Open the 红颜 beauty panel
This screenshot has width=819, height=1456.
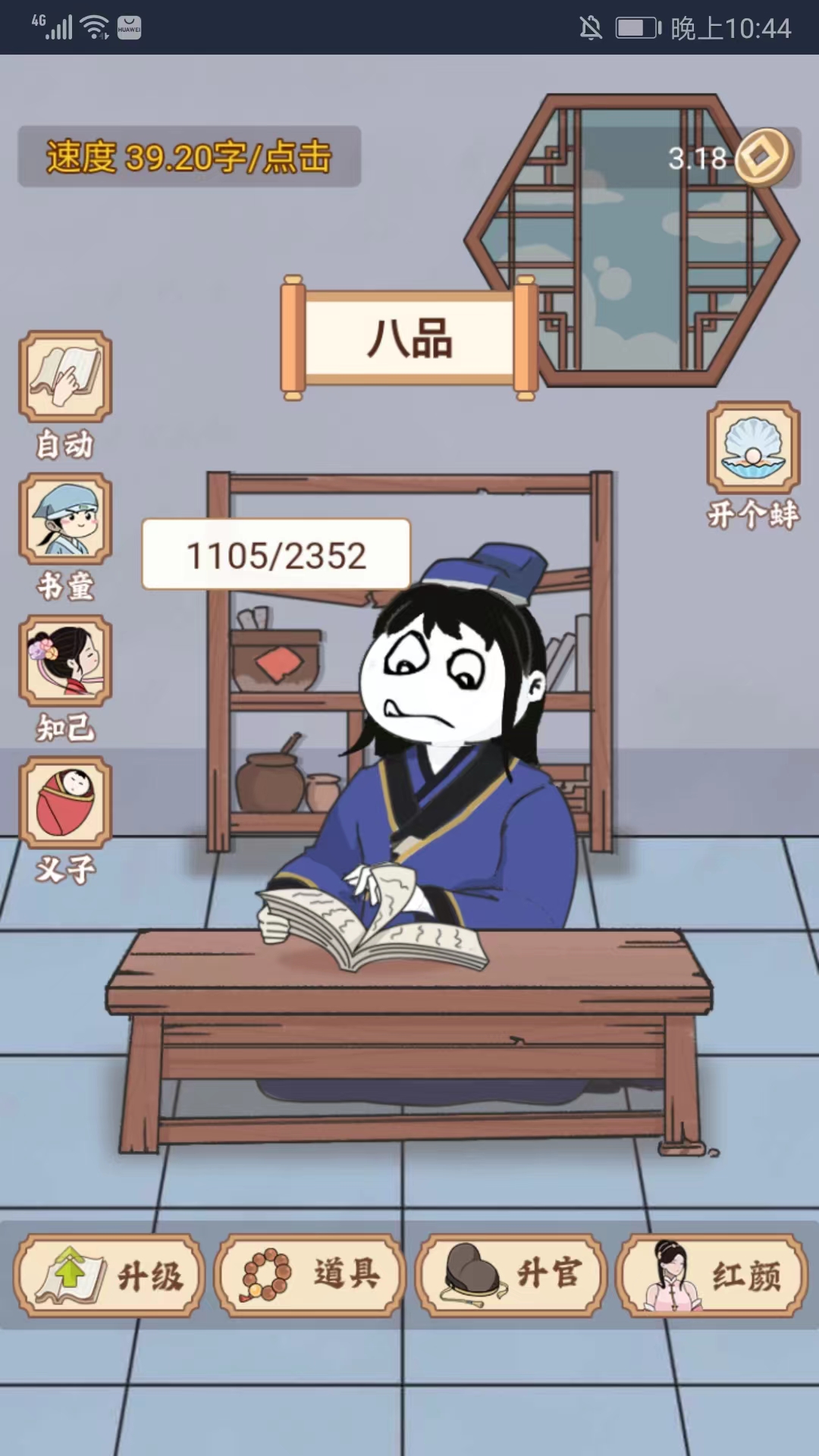coord(711,1276)
